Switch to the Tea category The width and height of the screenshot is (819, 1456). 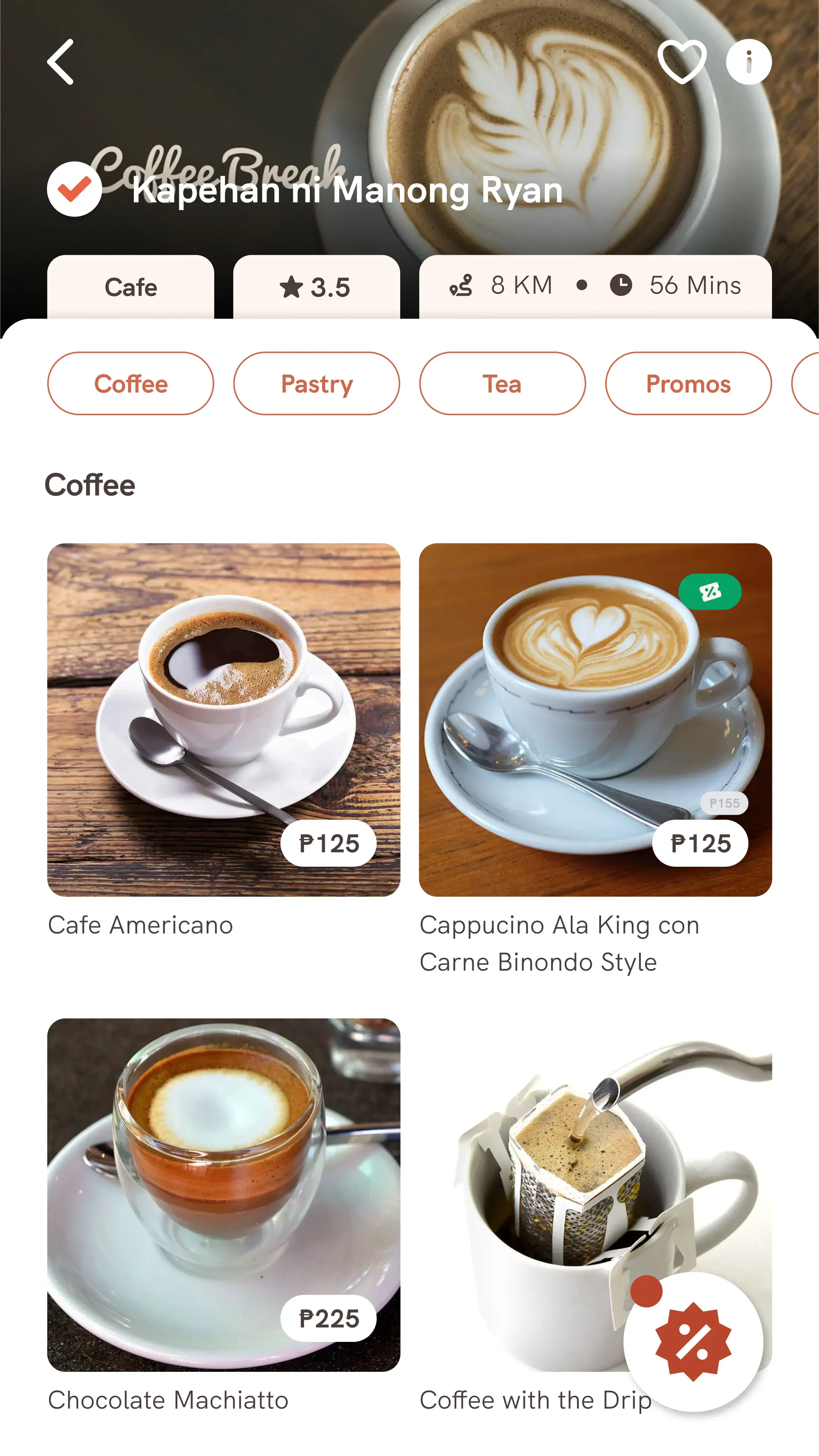coord(502,383)
